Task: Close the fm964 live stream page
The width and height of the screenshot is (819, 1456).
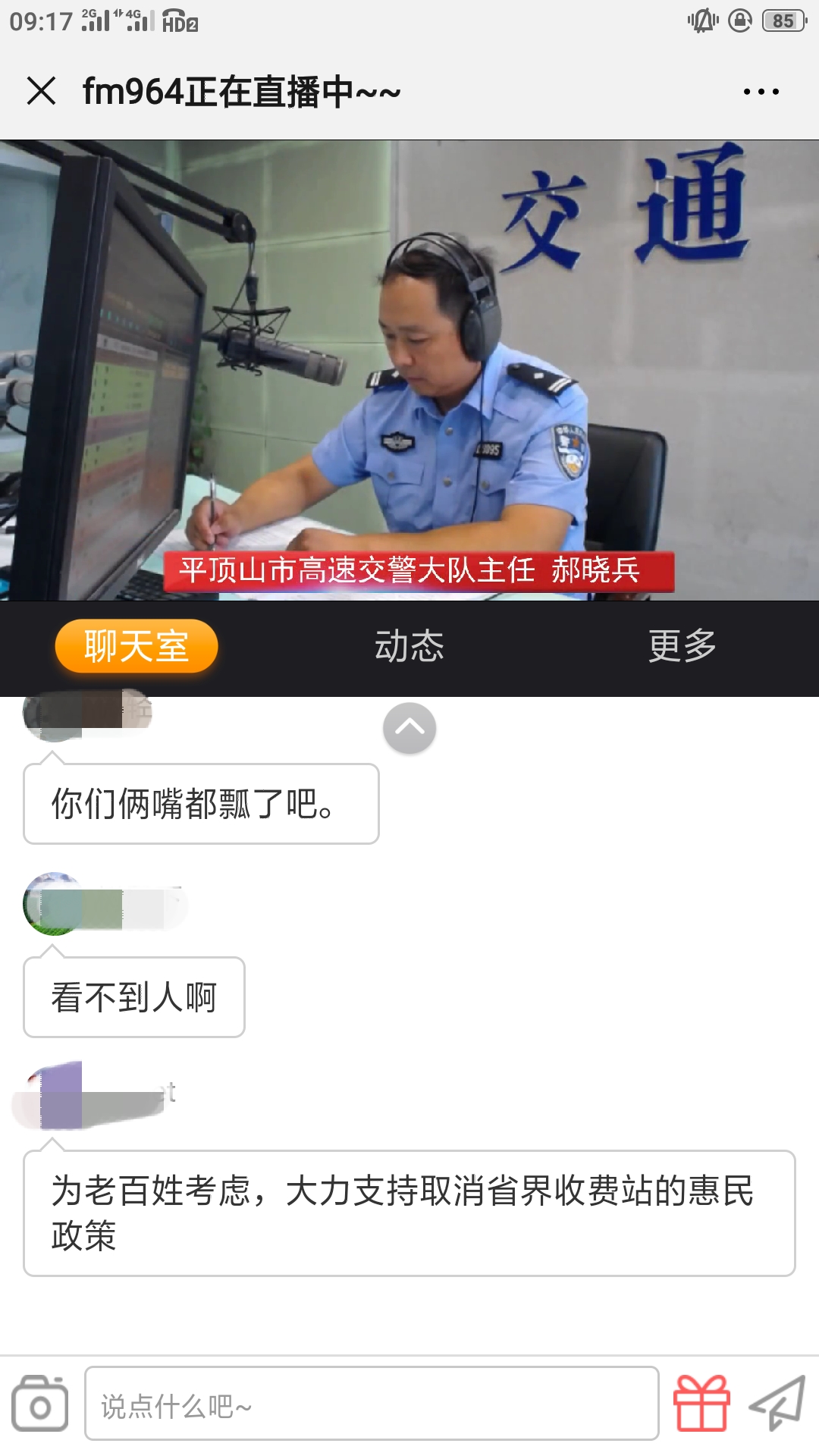Action: click(x=41, y=91)
